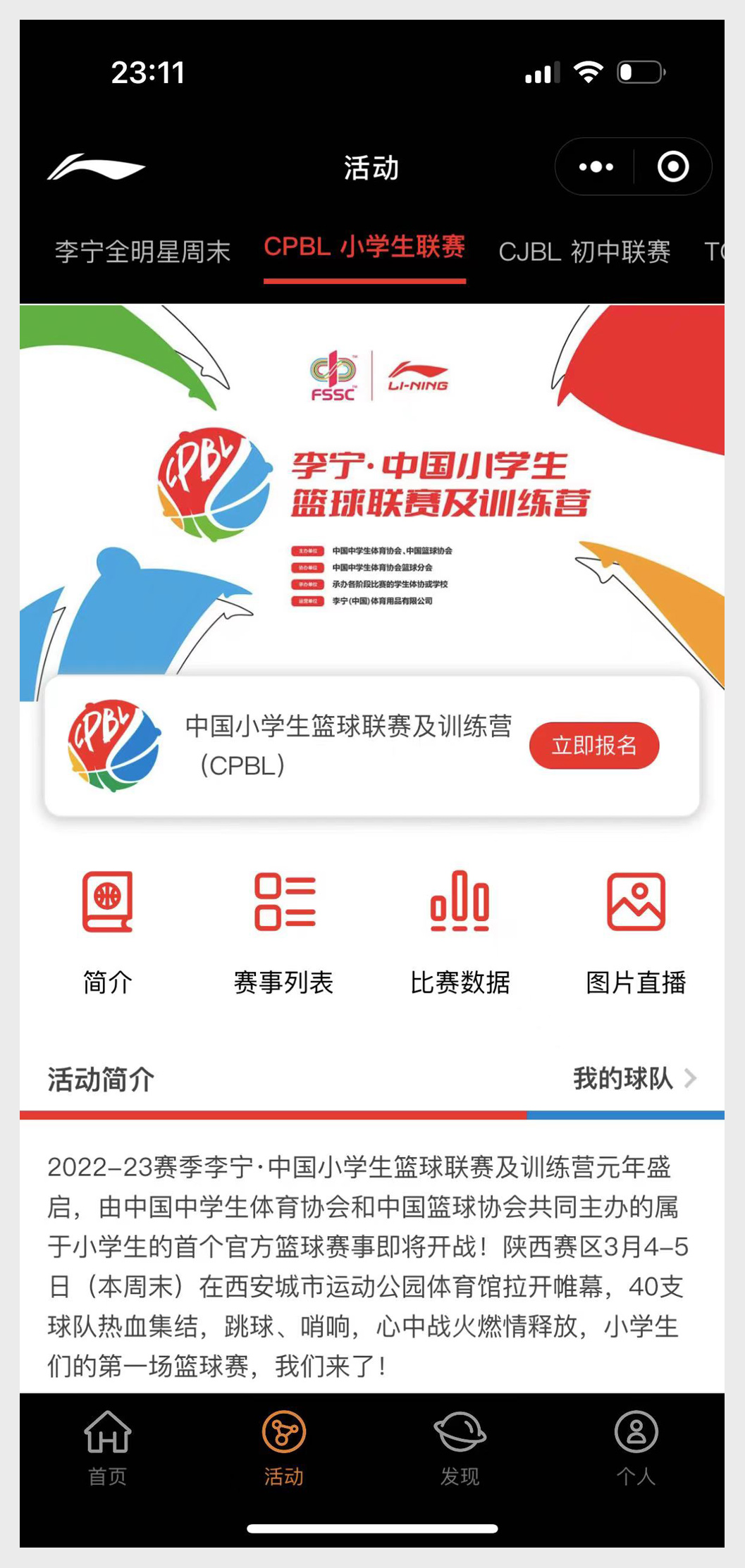
Task: Switch to 李宁全明星周末 tab
Action: click(142, 252)
